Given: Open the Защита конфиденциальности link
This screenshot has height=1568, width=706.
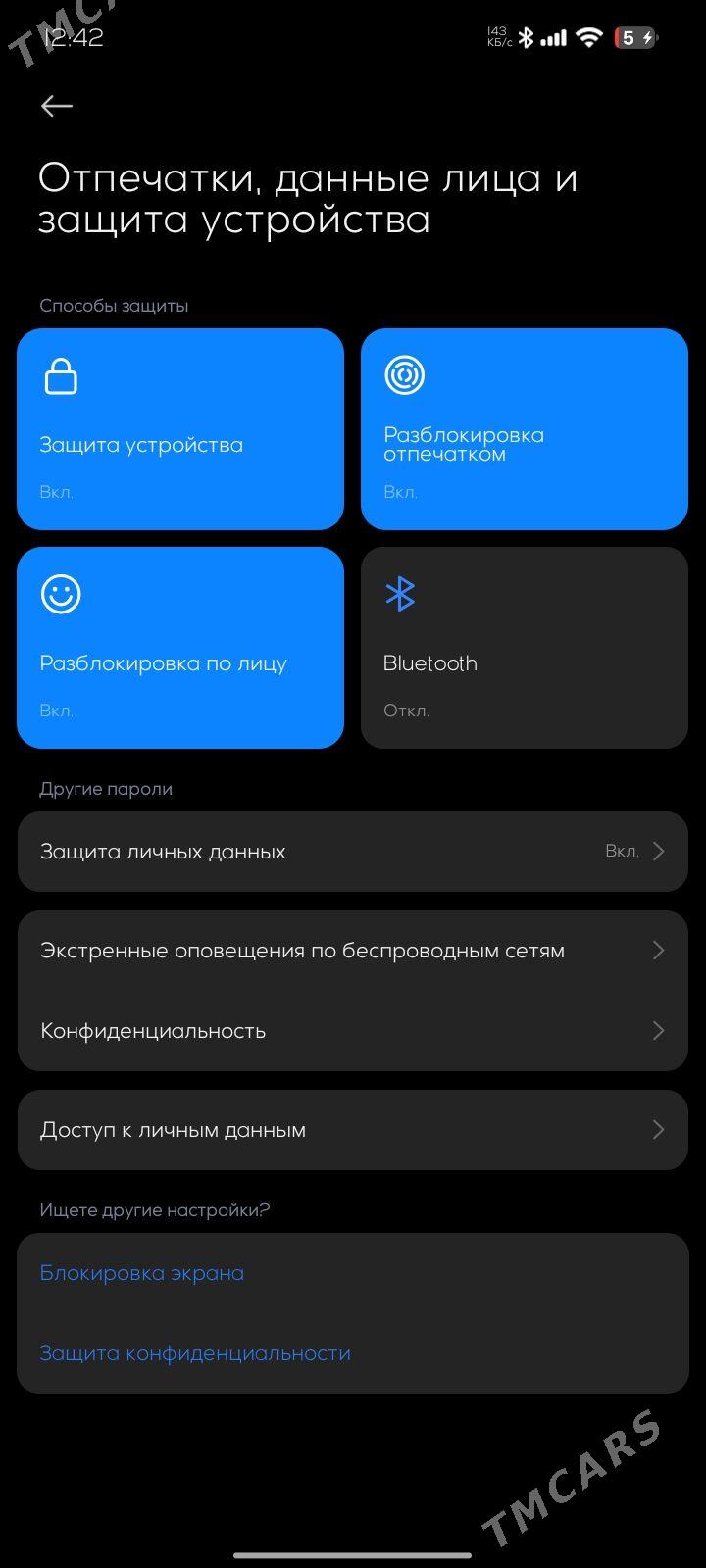Looking at the screenshot, I should coord(194,1352).
